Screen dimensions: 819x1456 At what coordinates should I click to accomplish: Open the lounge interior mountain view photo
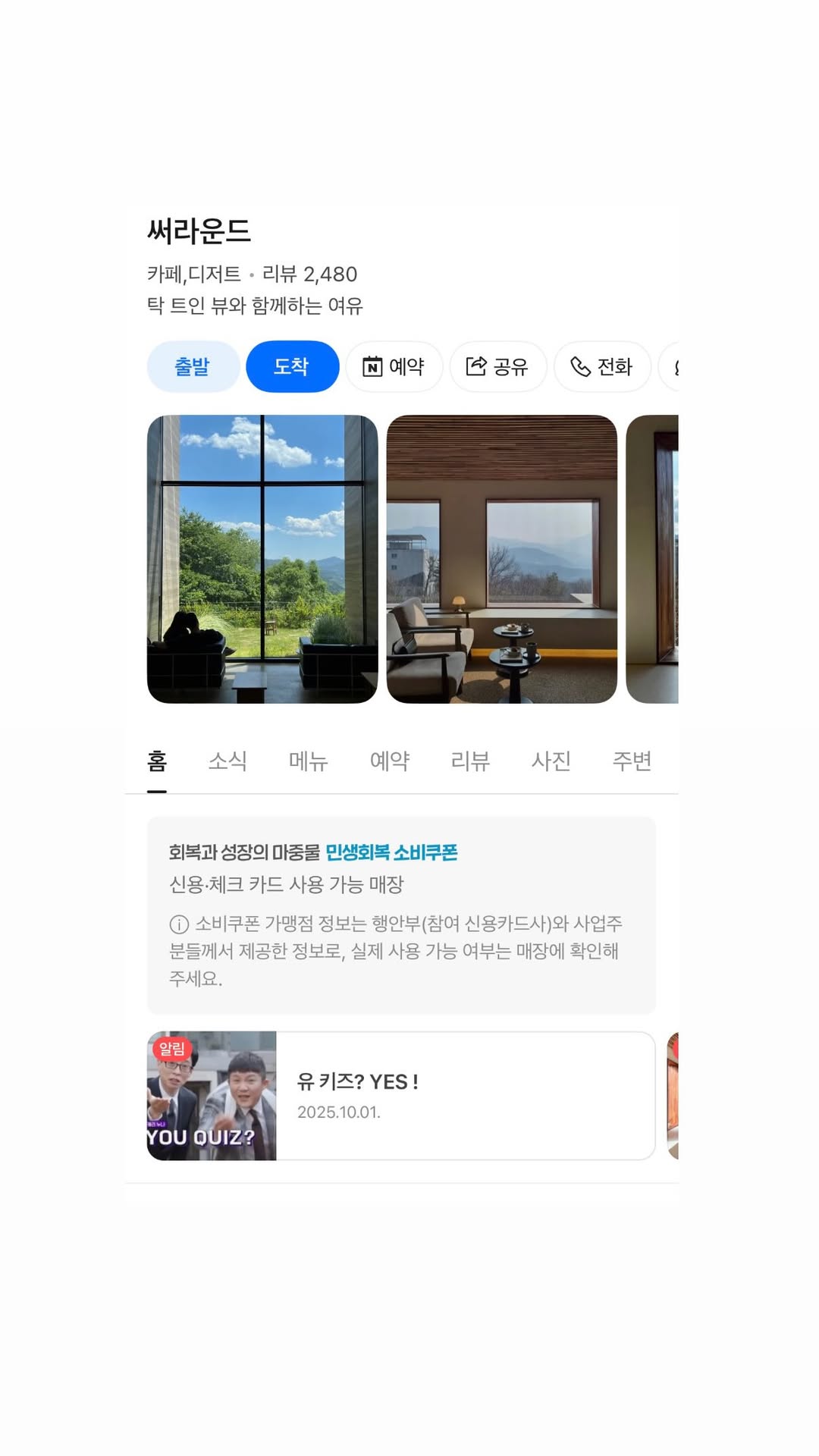tap(502, 559)
